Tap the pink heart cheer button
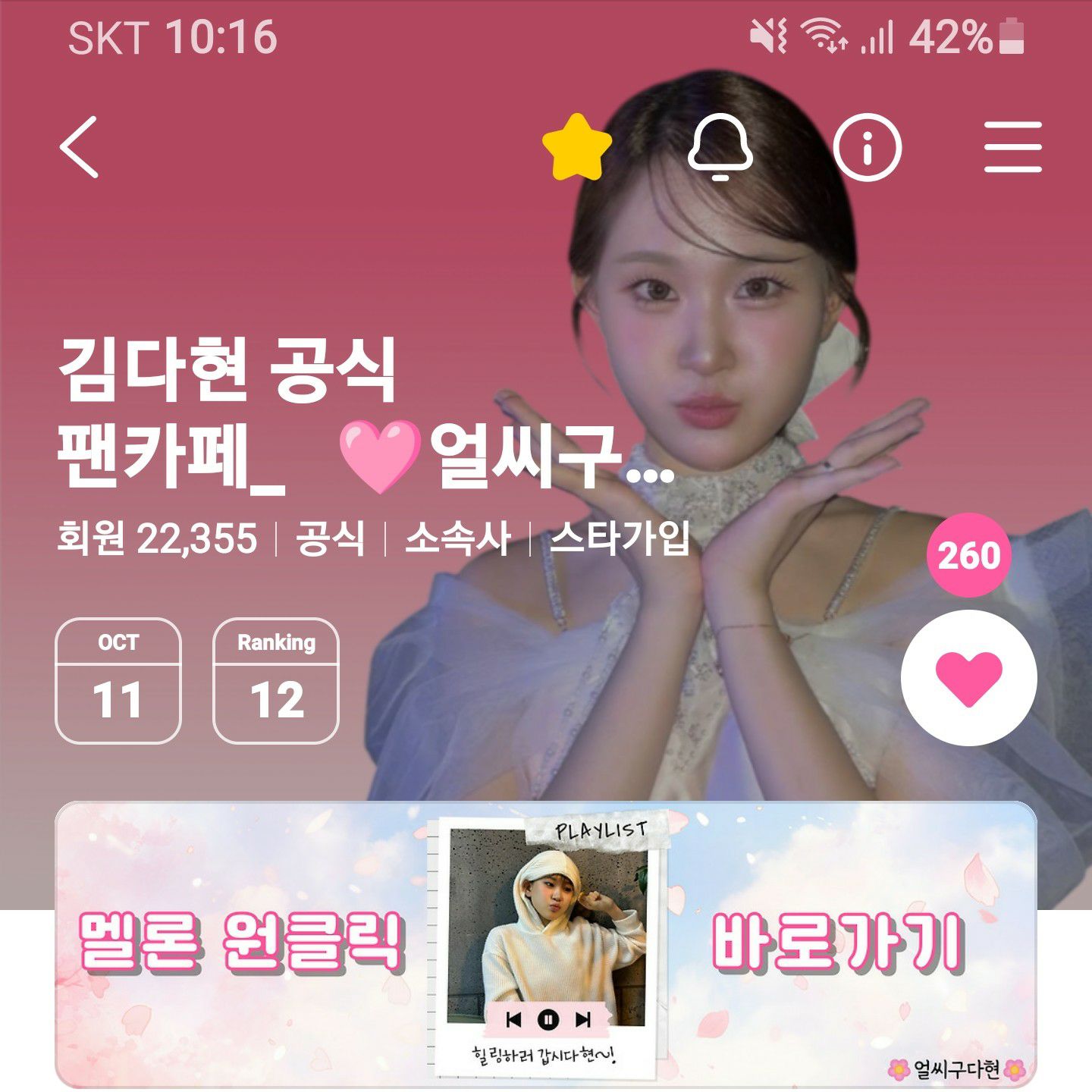This screenshot has width=1092, height=1092. coord(968,678)
